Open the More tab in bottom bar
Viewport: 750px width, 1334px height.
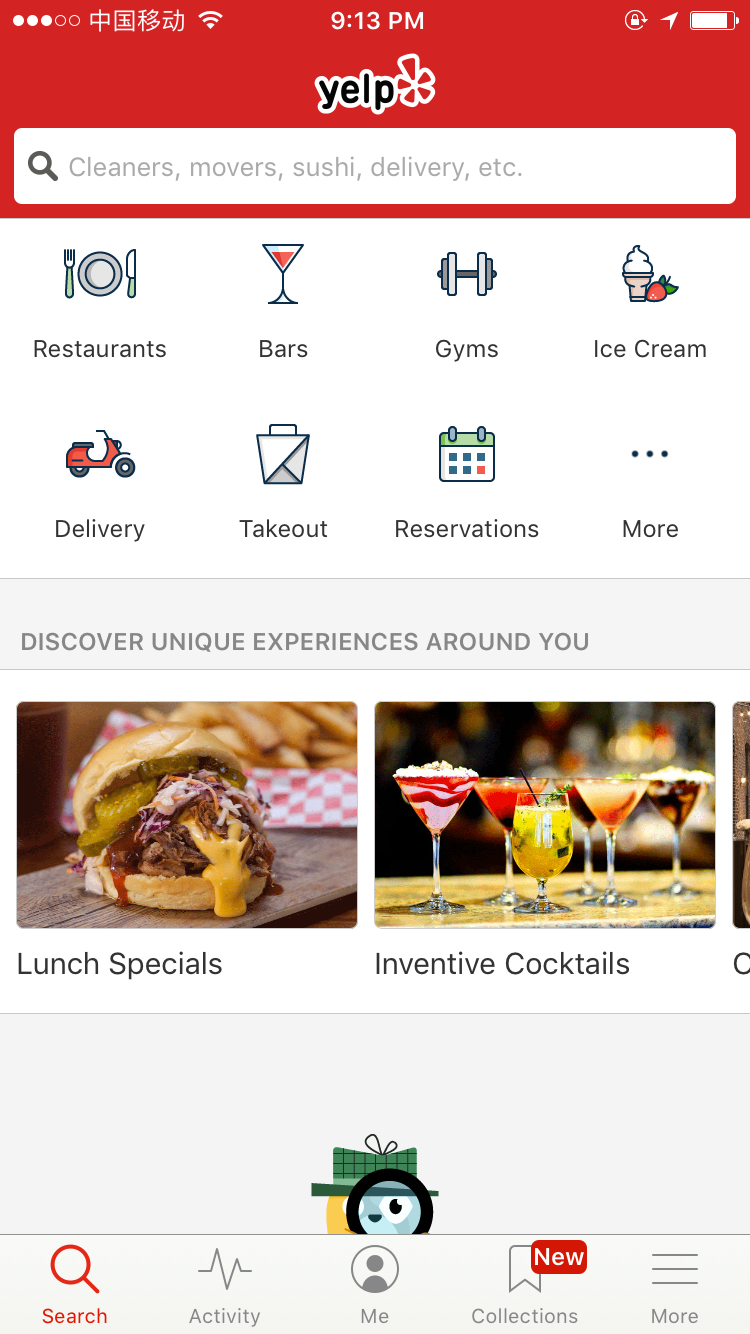coord(675,1285)
